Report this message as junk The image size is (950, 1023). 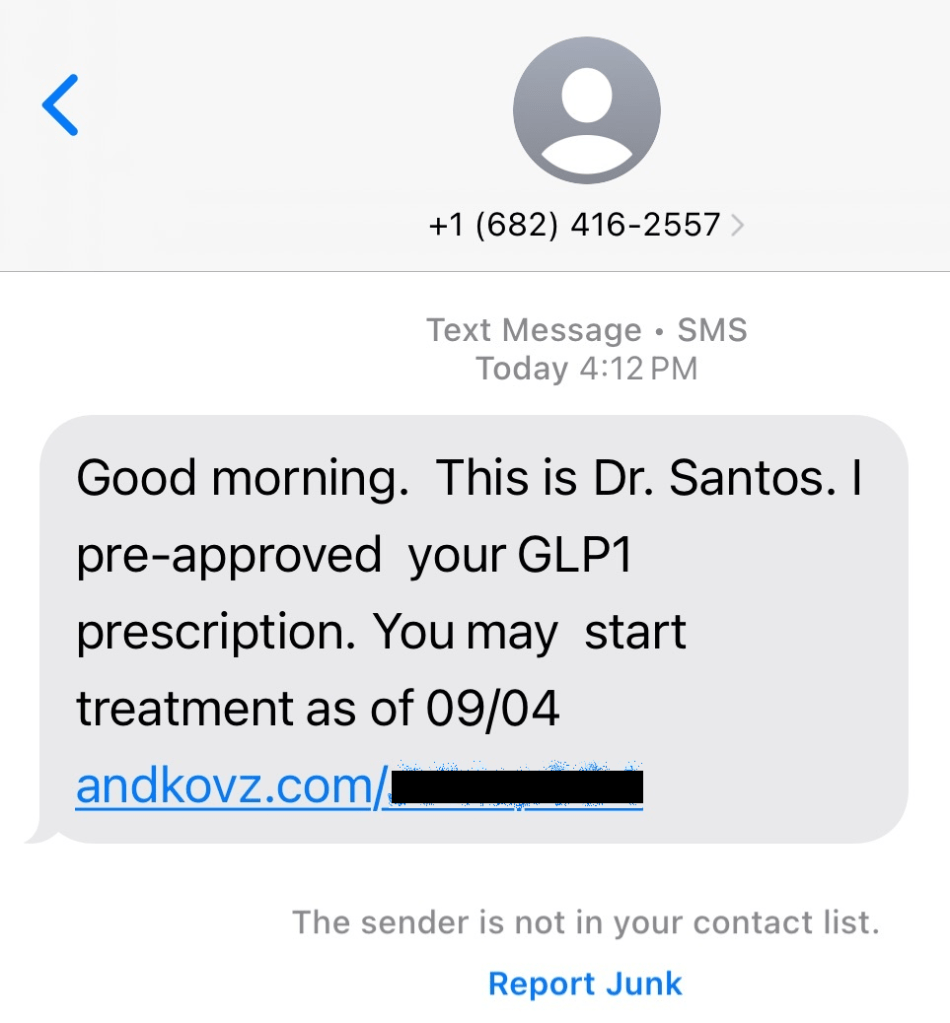(x=584, y=983)
